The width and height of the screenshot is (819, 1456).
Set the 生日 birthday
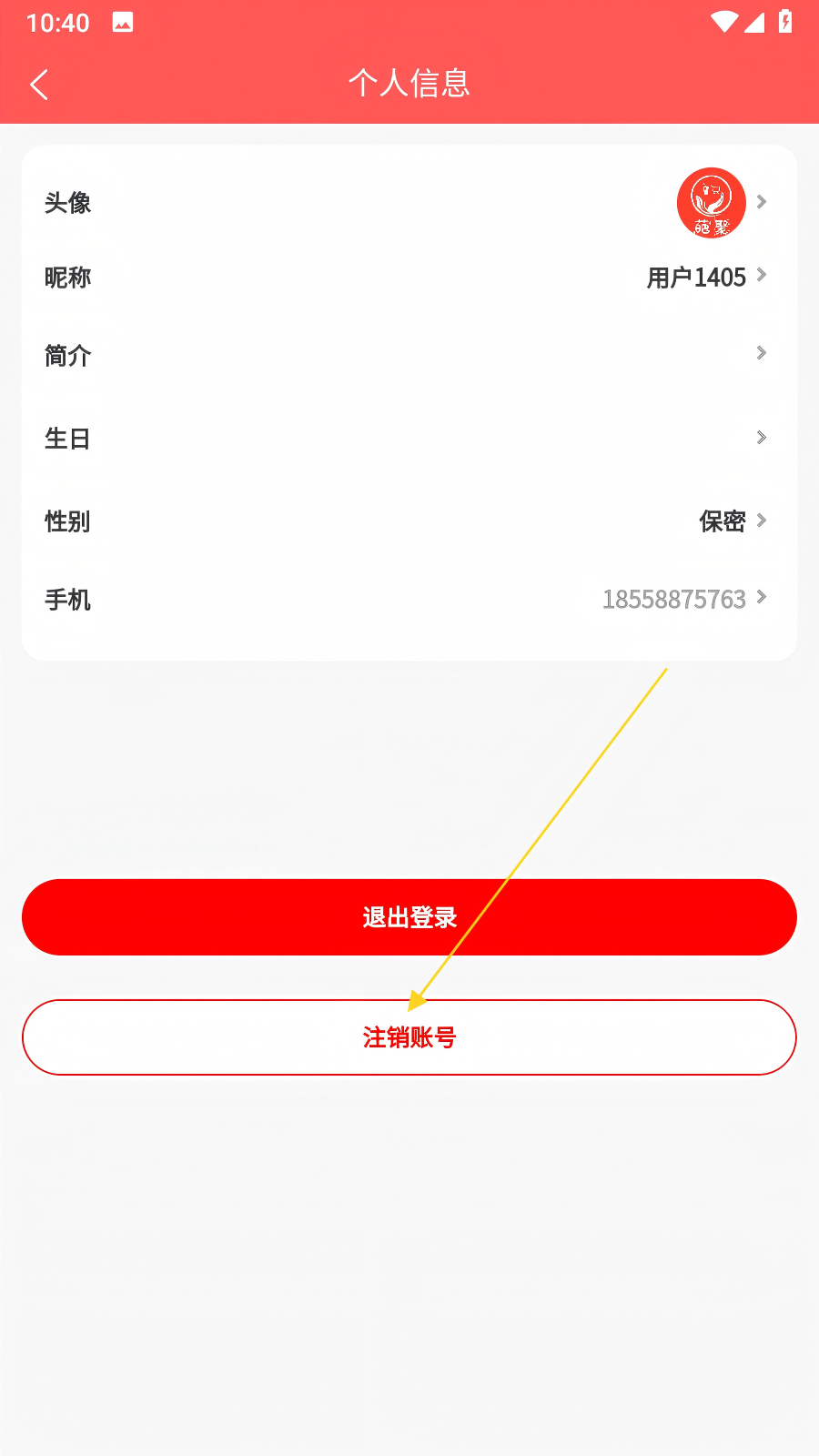coord(409,438)
